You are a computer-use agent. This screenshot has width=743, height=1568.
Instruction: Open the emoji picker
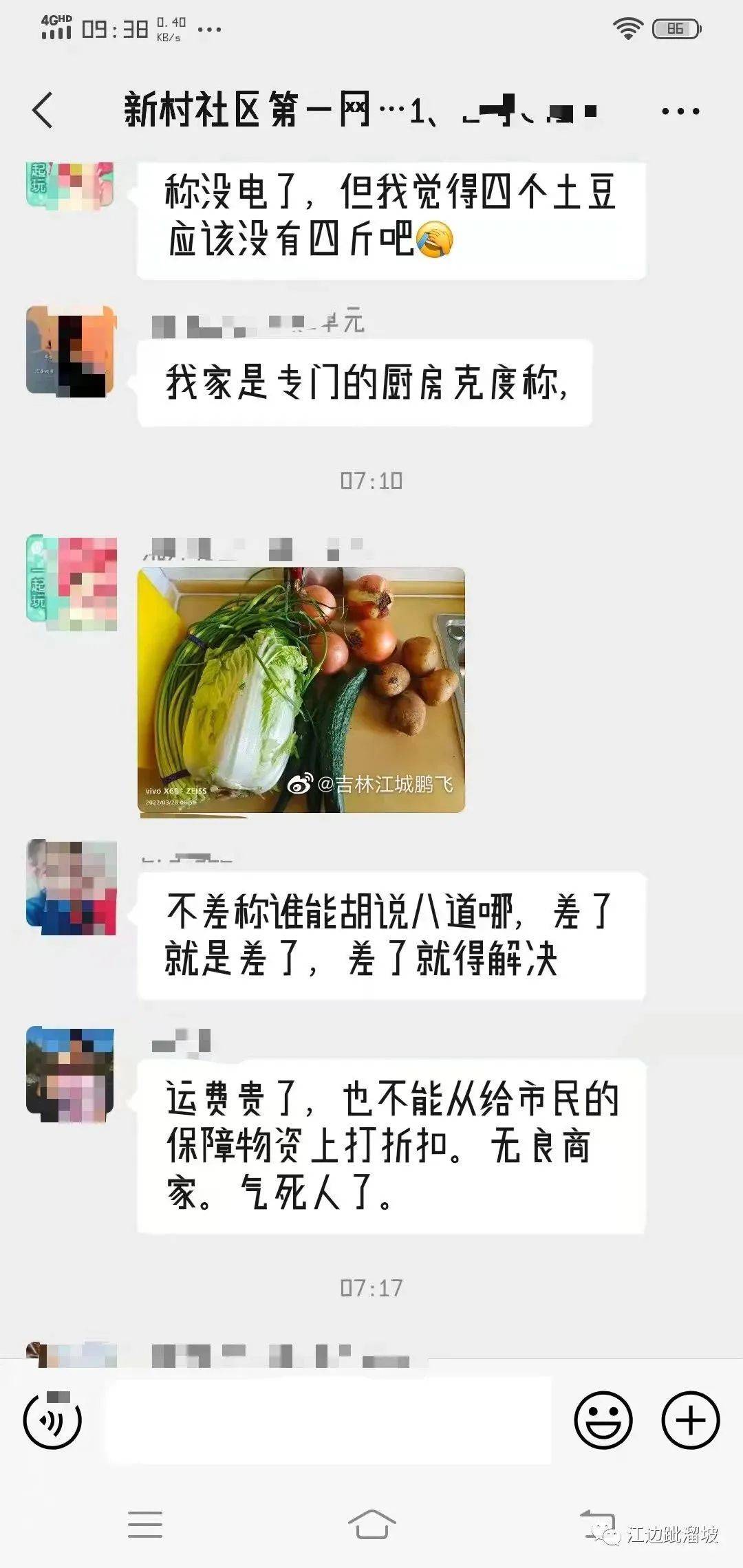click(x=603, y=1419)
